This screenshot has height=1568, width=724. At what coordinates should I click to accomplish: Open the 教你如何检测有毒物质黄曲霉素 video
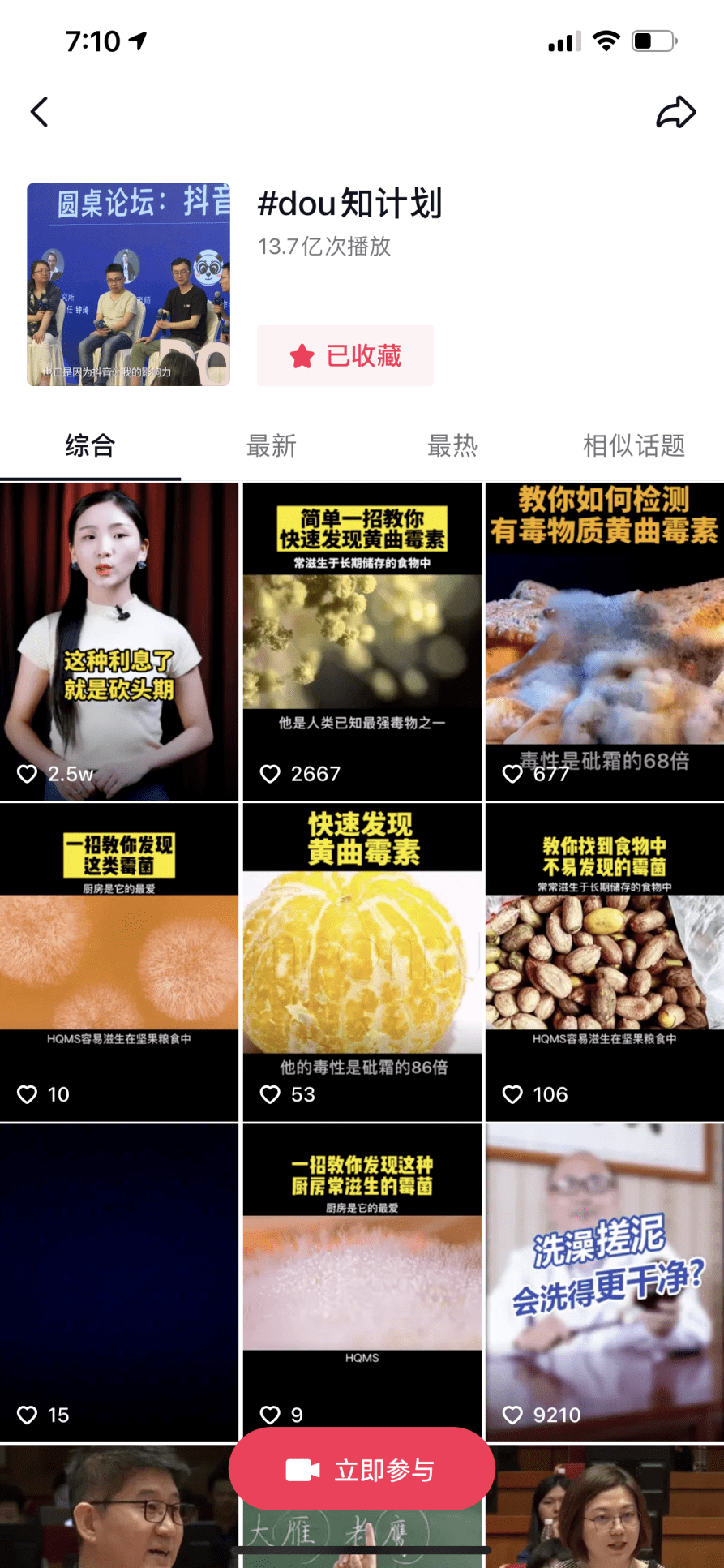pos(604,641)
